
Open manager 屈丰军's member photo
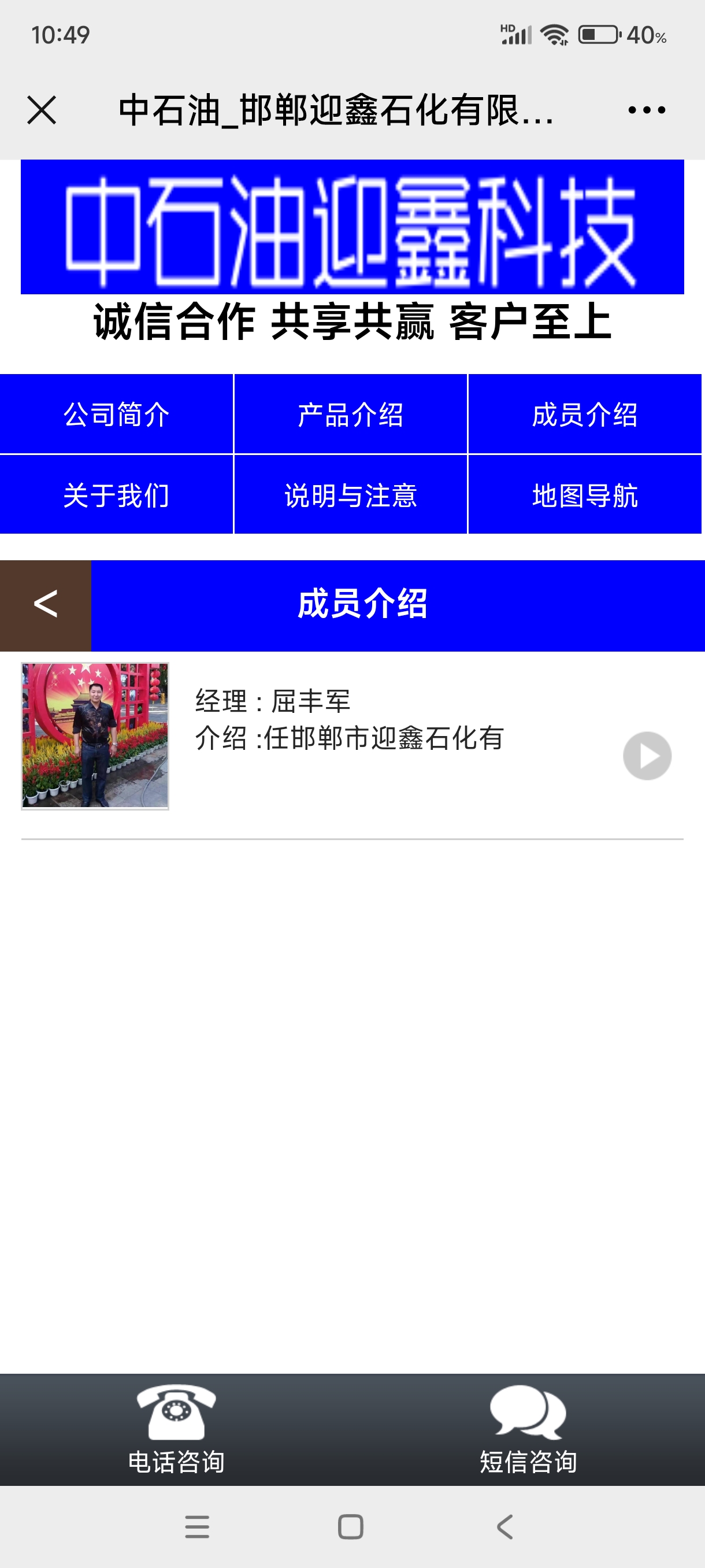point(95,735)
